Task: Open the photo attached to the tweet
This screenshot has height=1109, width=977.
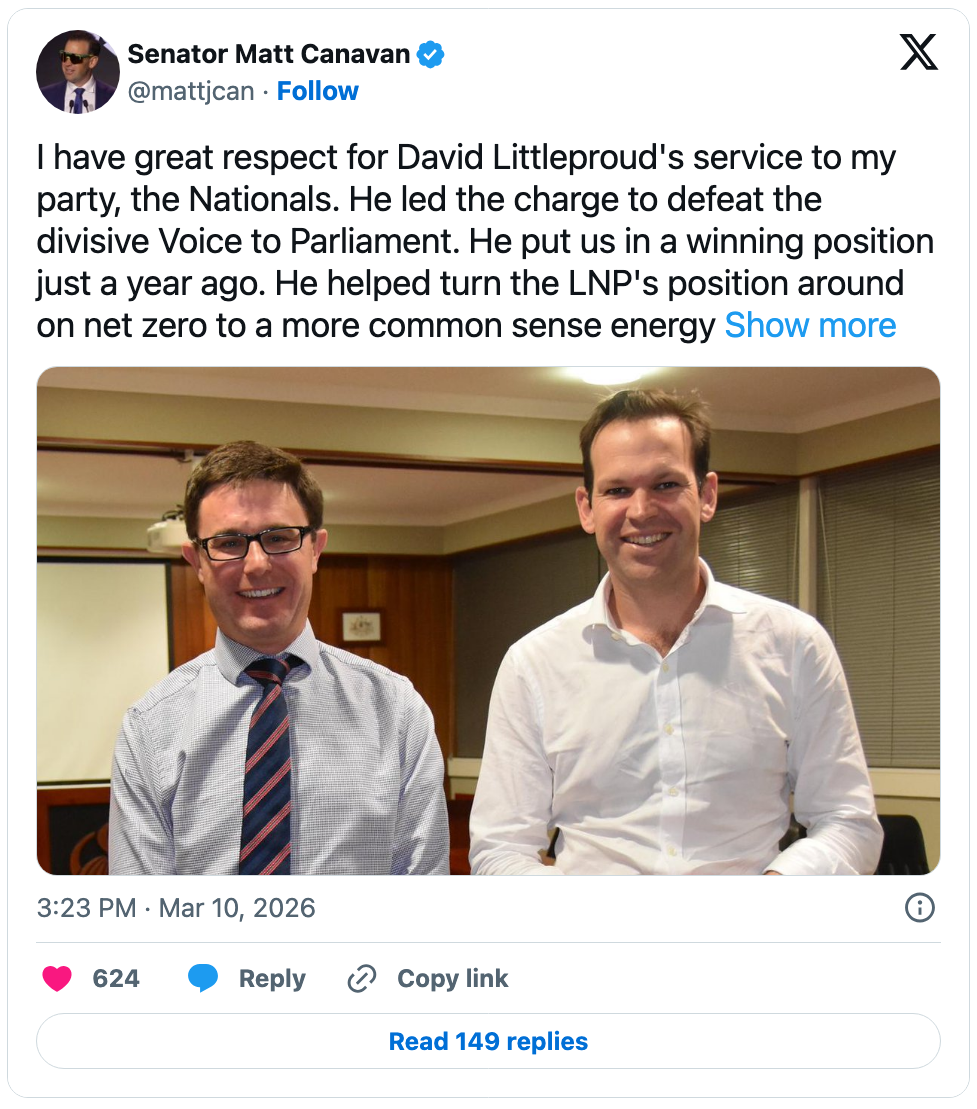Action: click(x=488, y=620)
